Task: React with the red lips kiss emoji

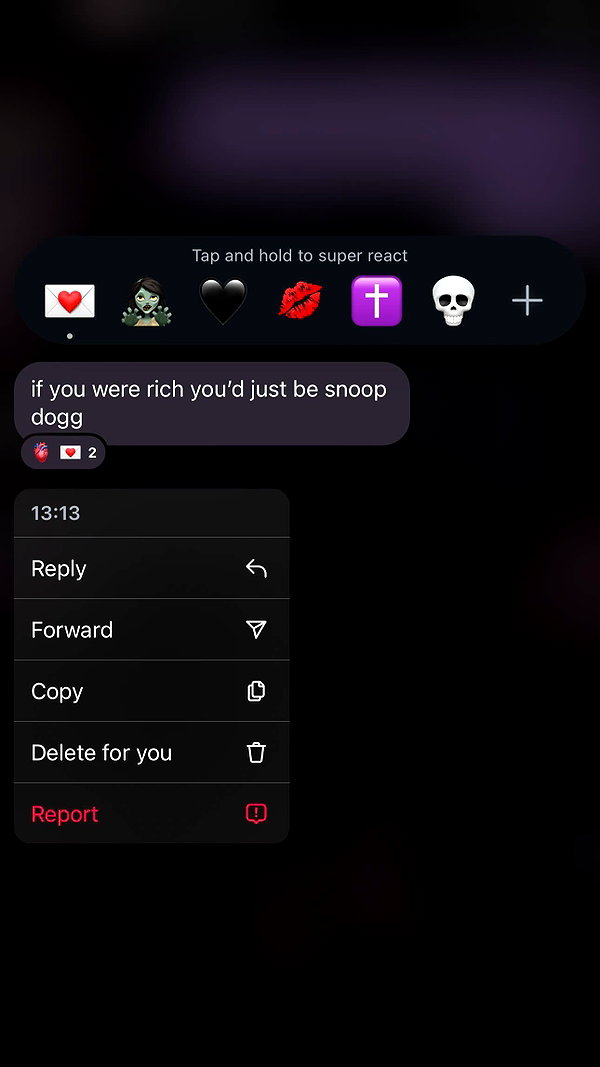Action: [x=300, y=301]
